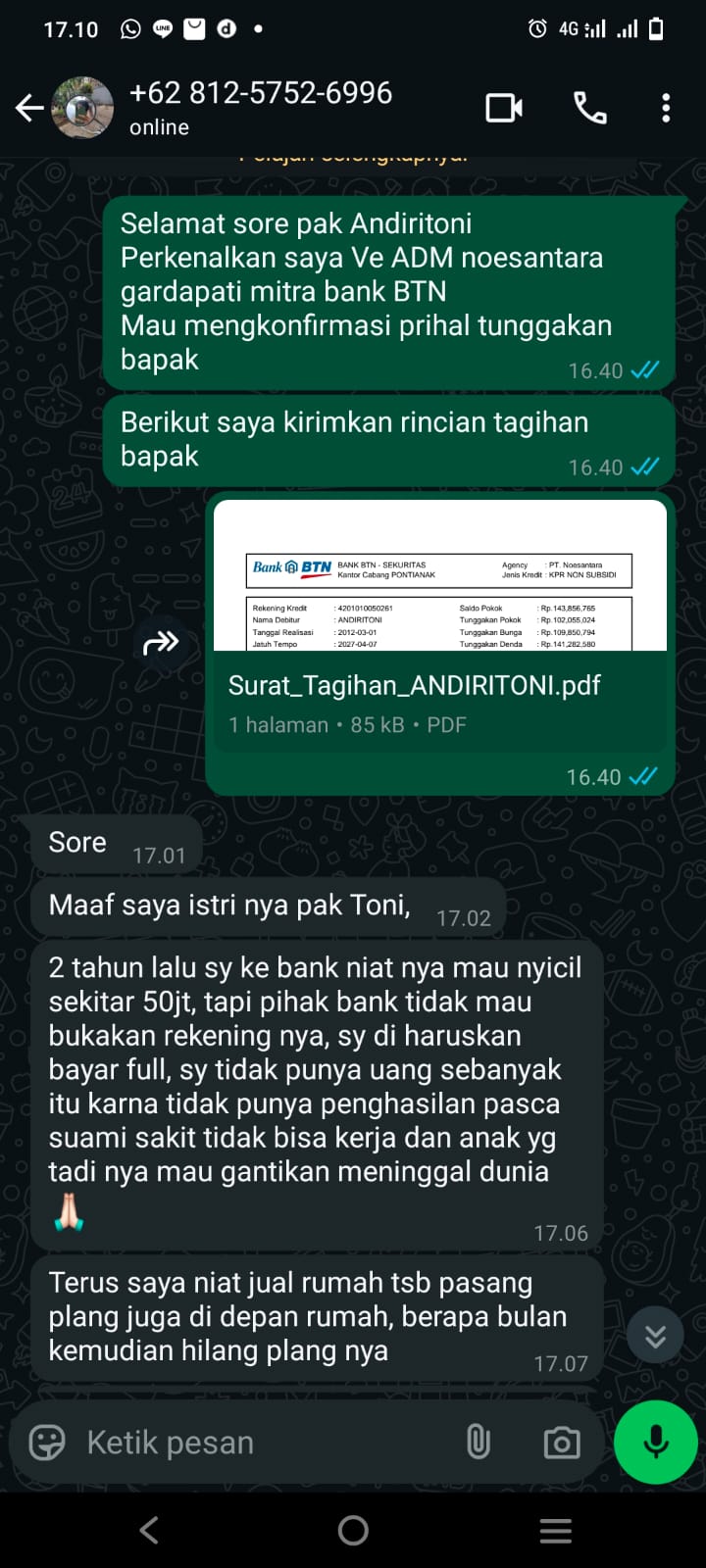Tap the voice message microphone
Screen dimensions: 706x1568
pyautogui.click(x=655, y=1443)
